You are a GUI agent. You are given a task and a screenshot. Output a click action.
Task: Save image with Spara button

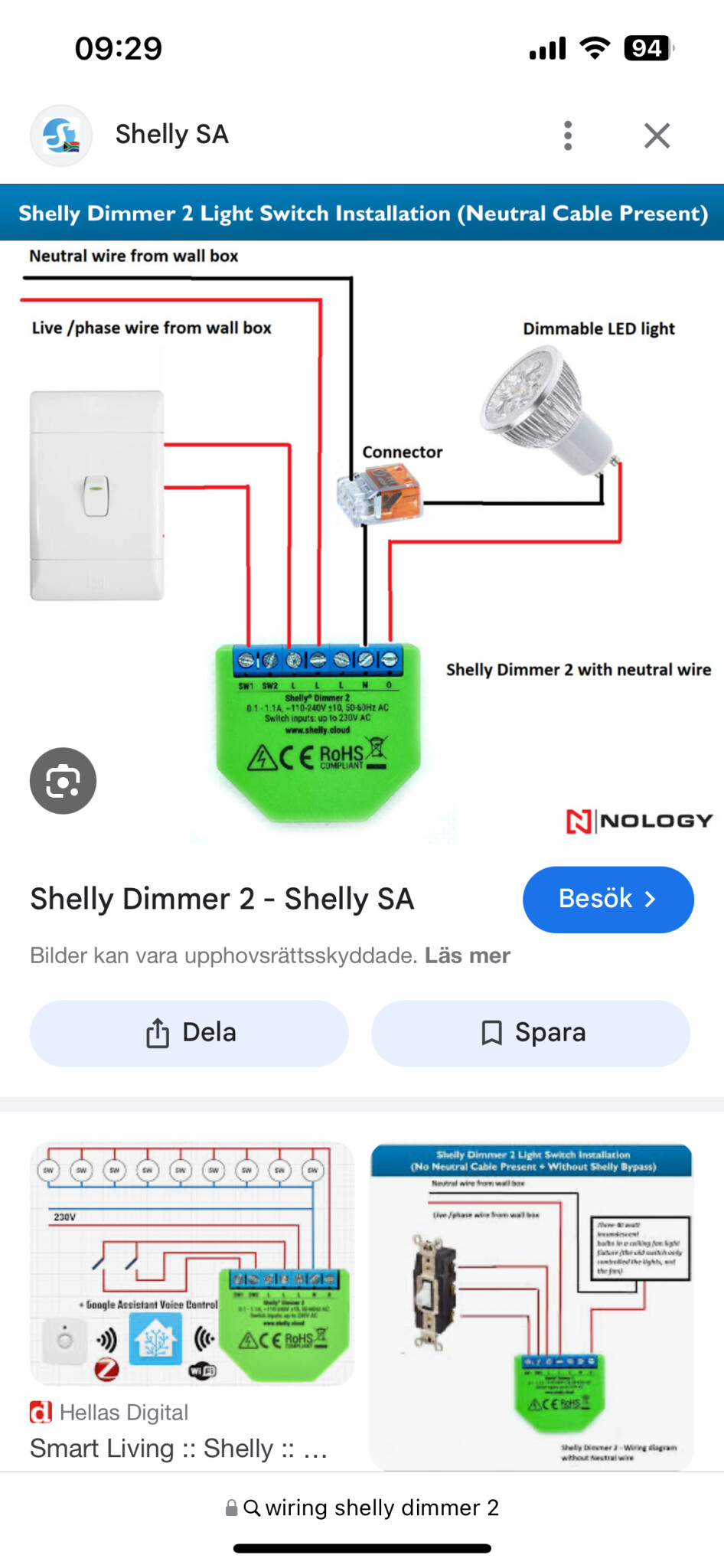(x=530, y=1033)
